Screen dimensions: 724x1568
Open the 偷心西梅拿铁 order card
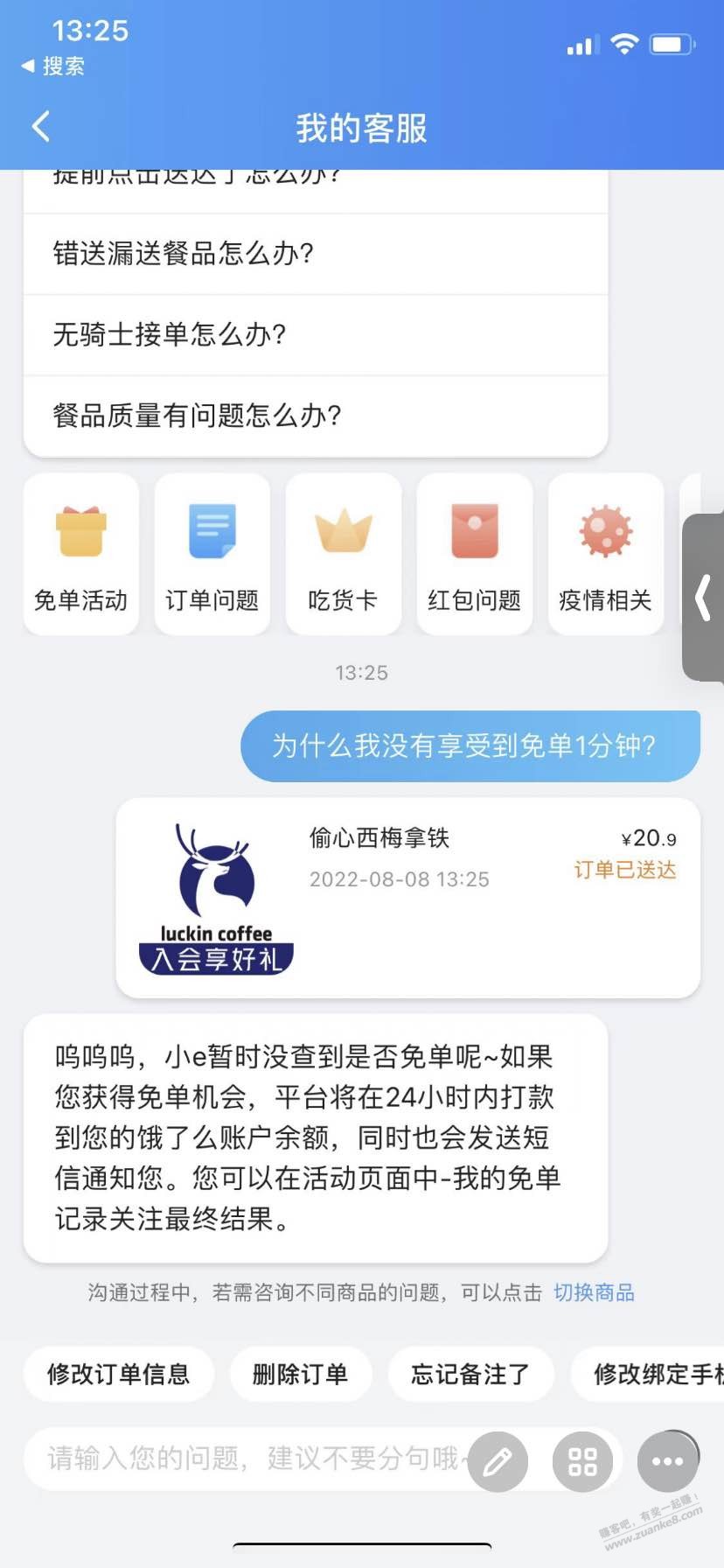(407, 898)
